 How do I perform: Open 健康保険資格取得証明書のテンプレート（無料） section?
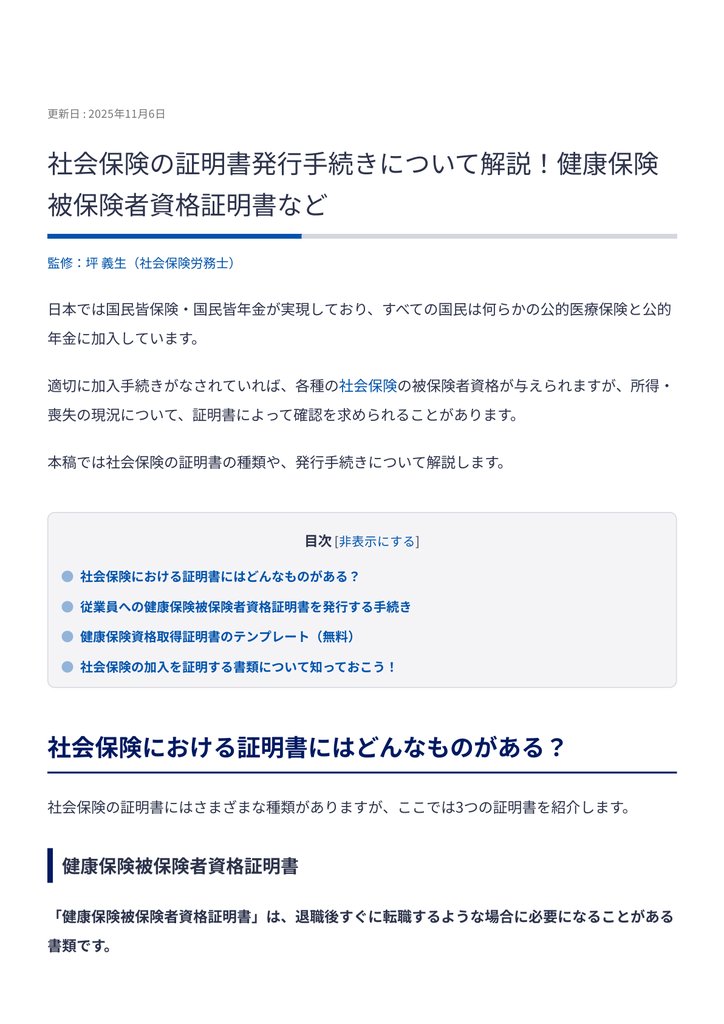[x=217, y=637]
